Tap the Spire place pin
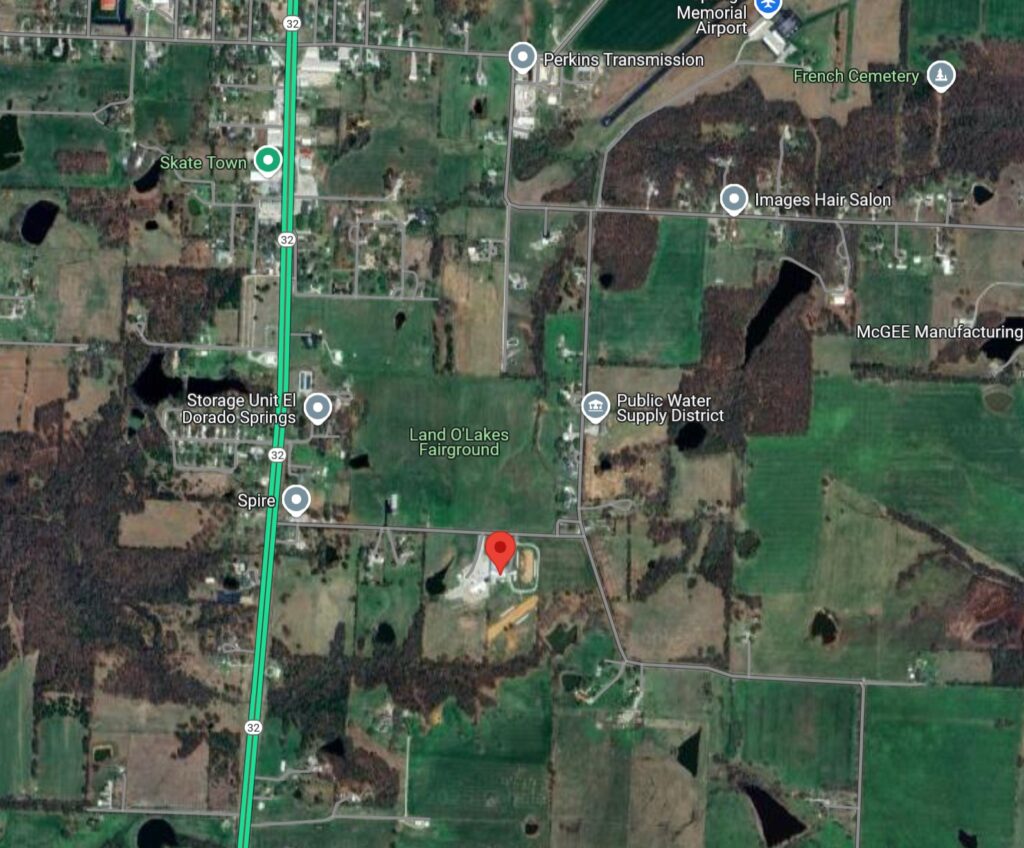Image resolution: width=1024 pixels, height=848 pixels. coord(296,498)
